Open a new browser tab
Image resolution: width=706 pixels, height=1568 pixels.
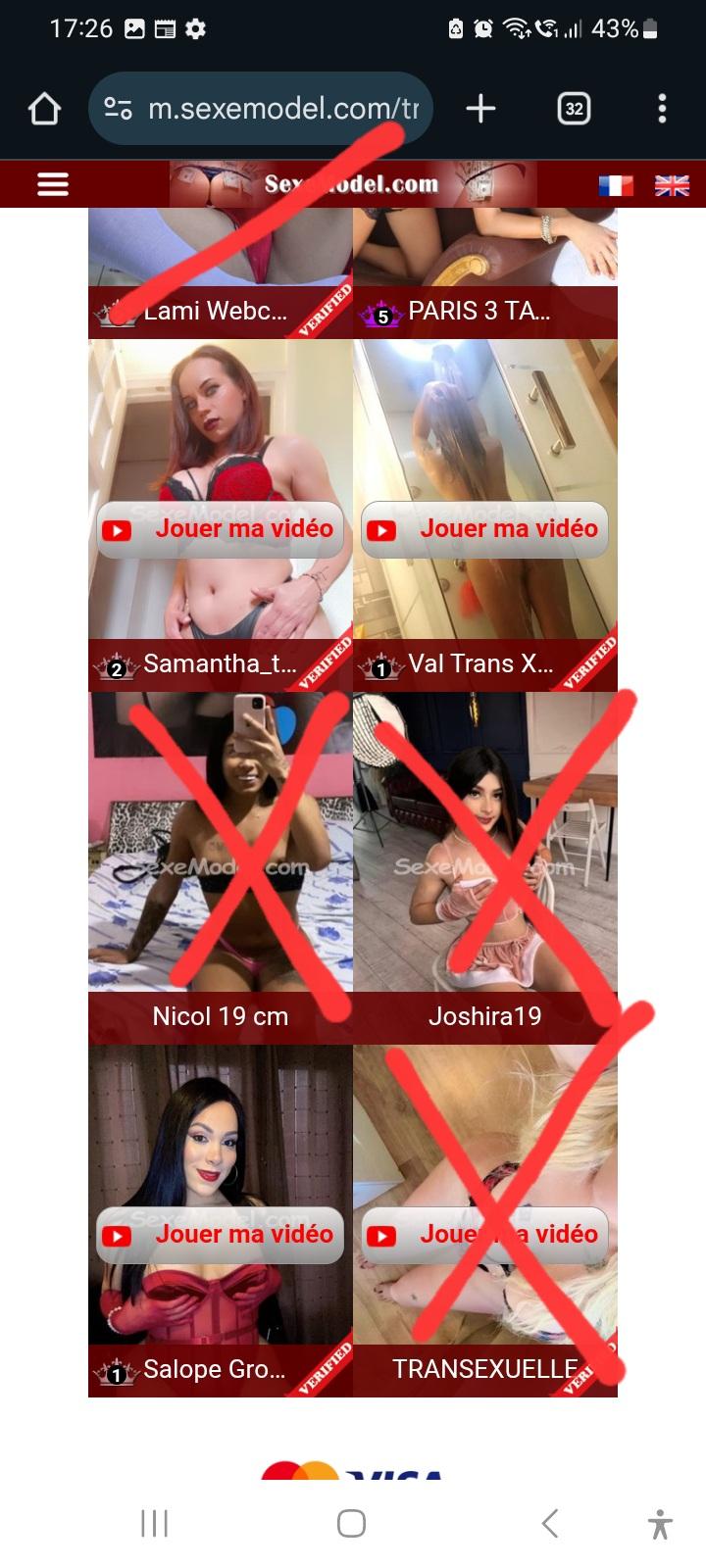click(480, 109)
